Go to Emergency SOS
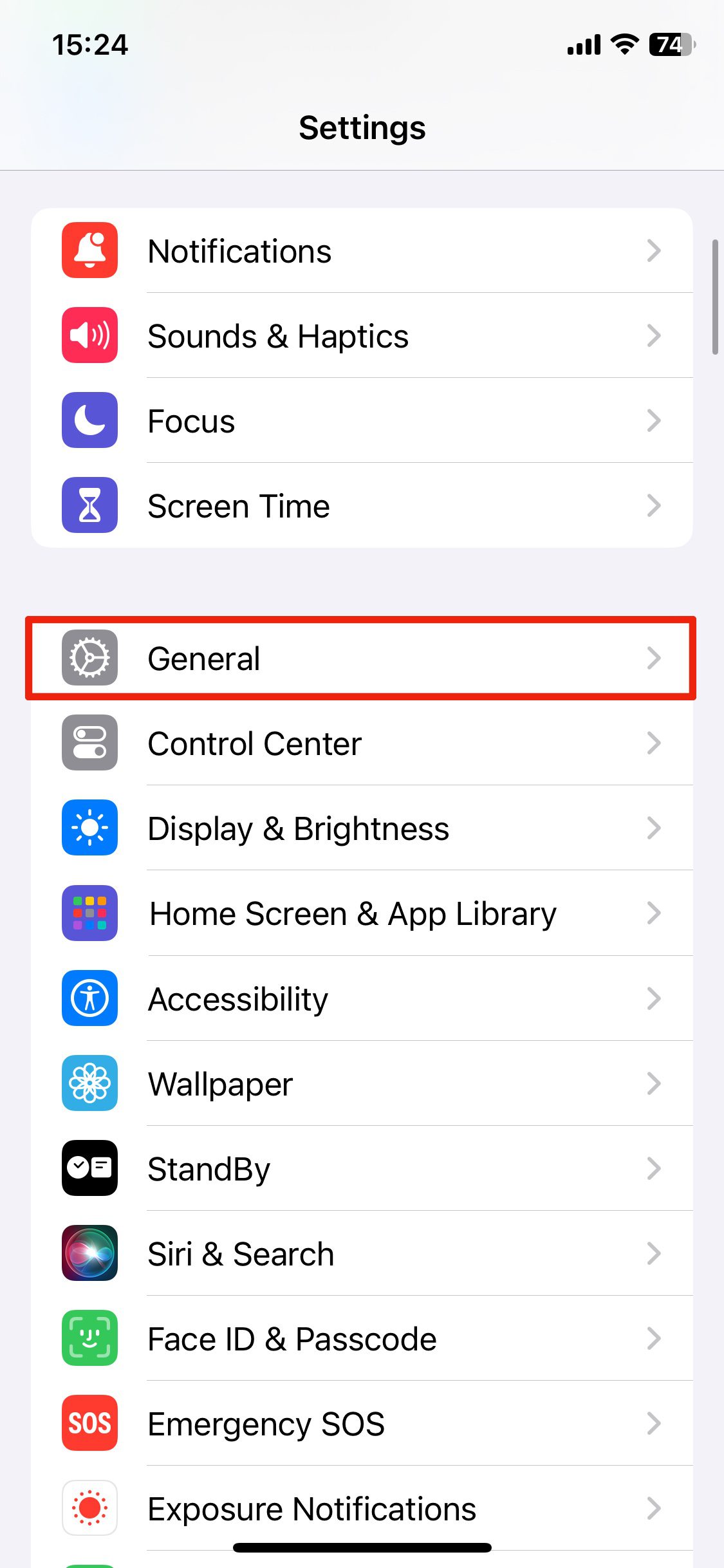This screenshot has width=724, height=1568. click(x=362, y=1423)
